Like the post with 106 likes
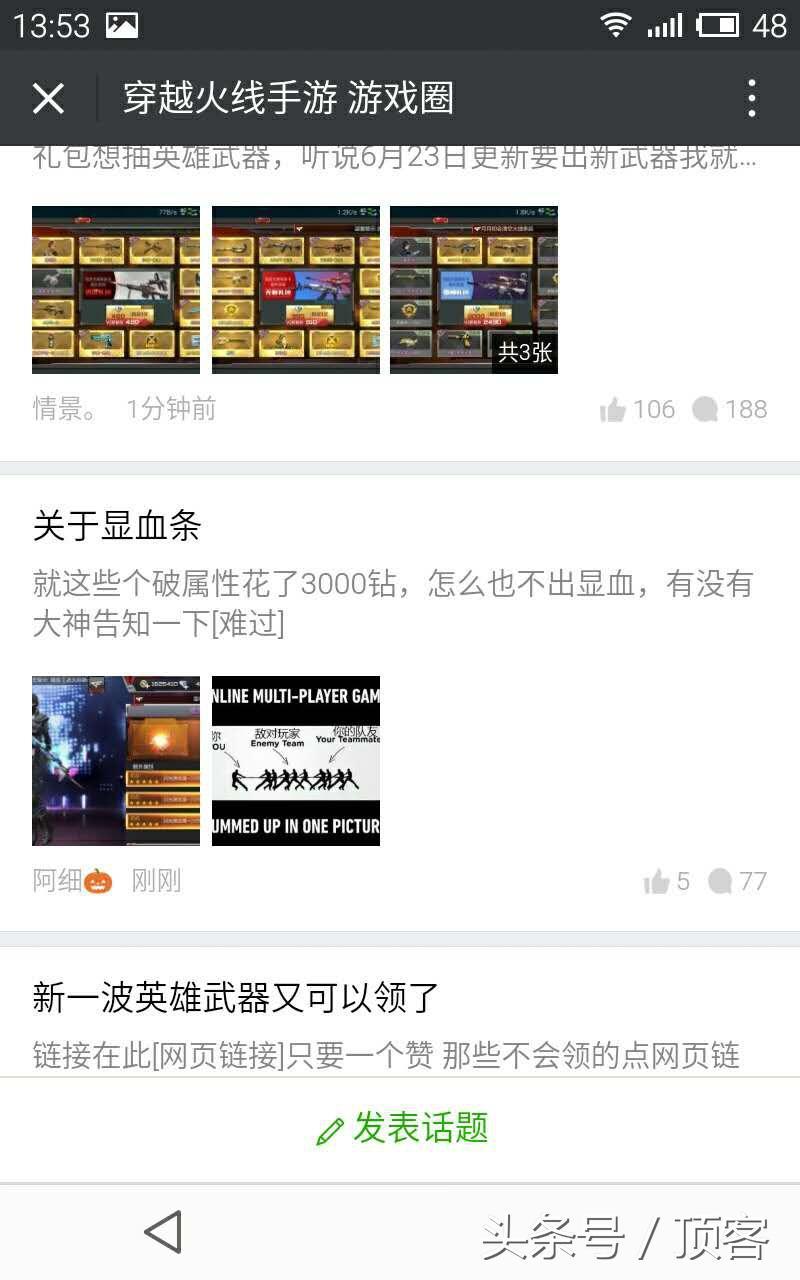Image resolution: width=800 pixels, height=1280 pixels. 614,409
